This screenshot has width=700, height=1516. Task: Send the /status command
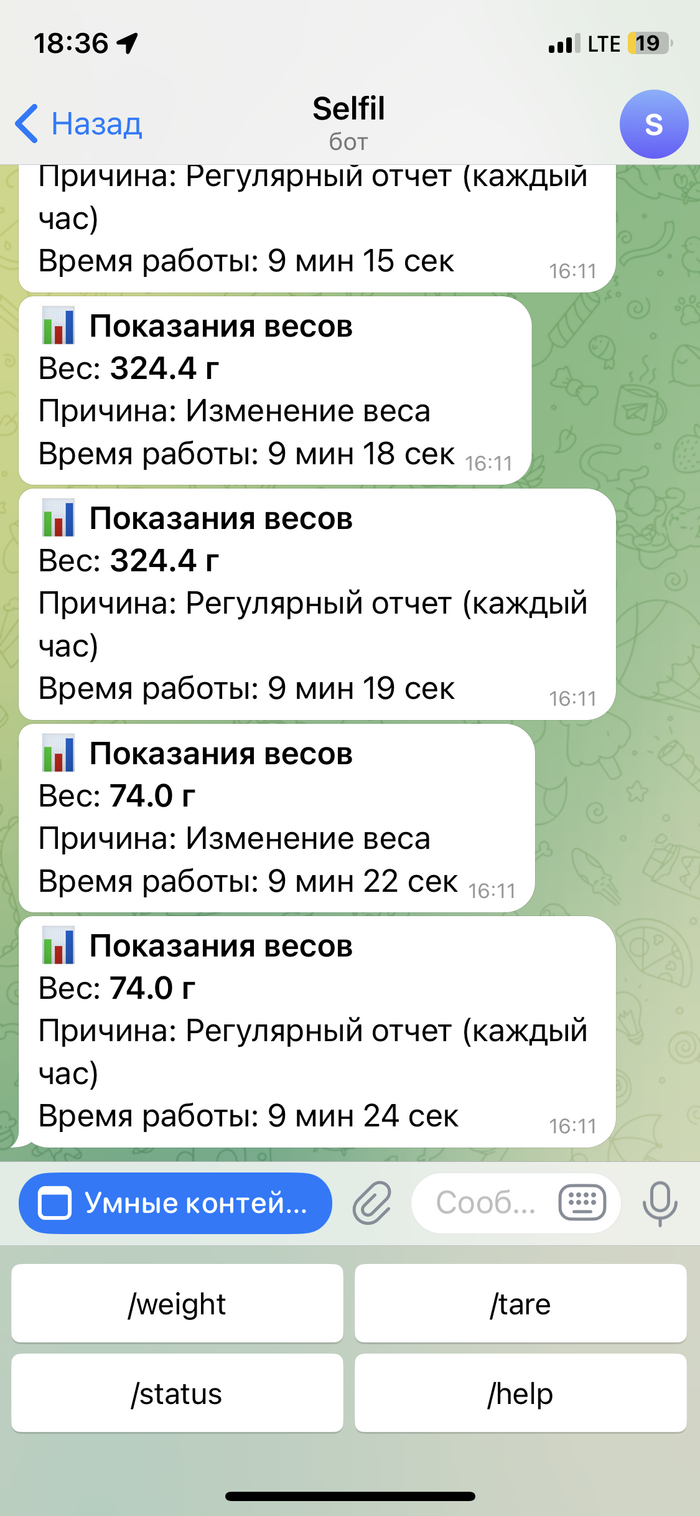coord(177,1393)
